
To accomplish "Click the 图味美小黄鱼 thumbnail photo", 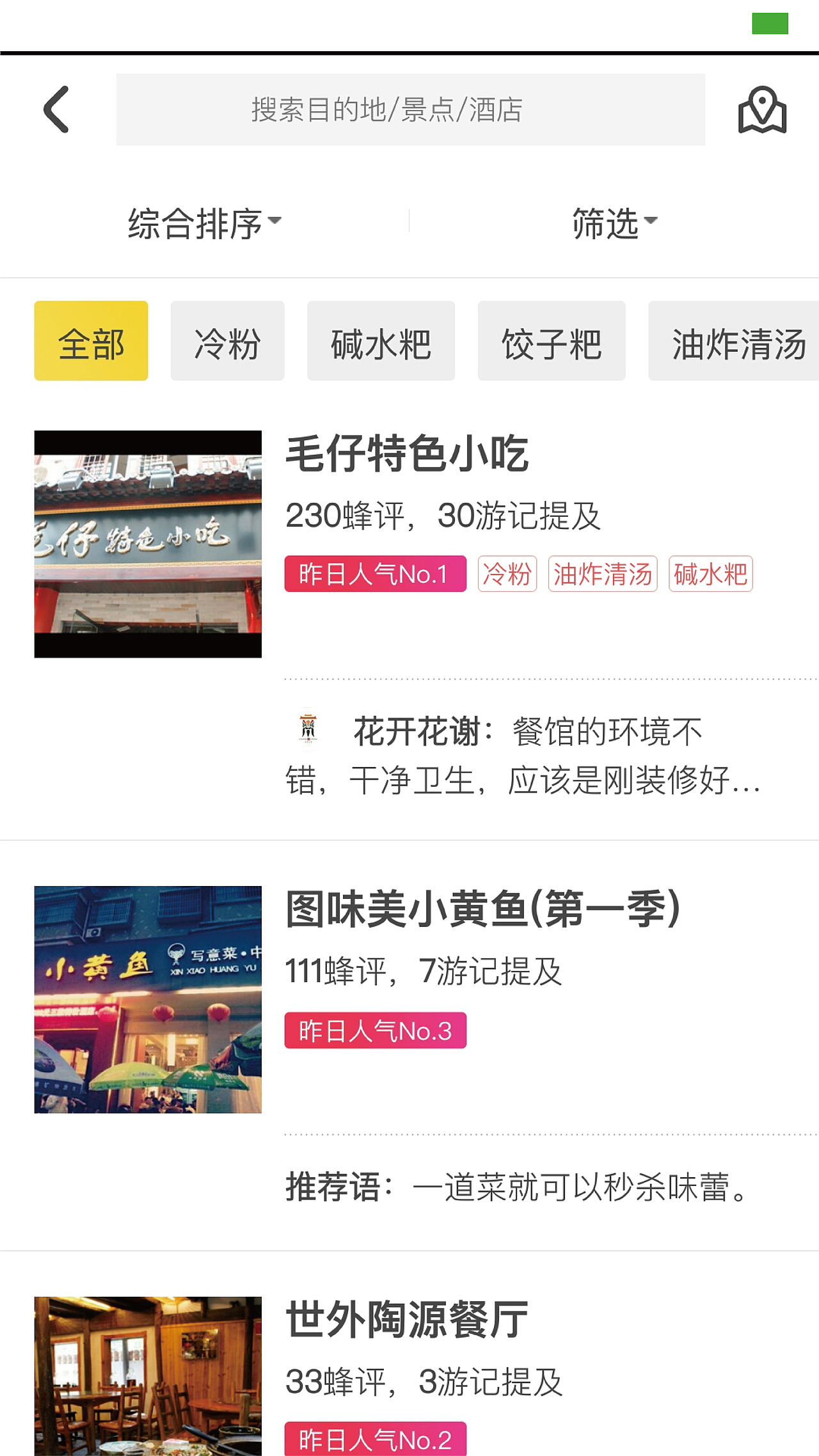I will [148, 999].
